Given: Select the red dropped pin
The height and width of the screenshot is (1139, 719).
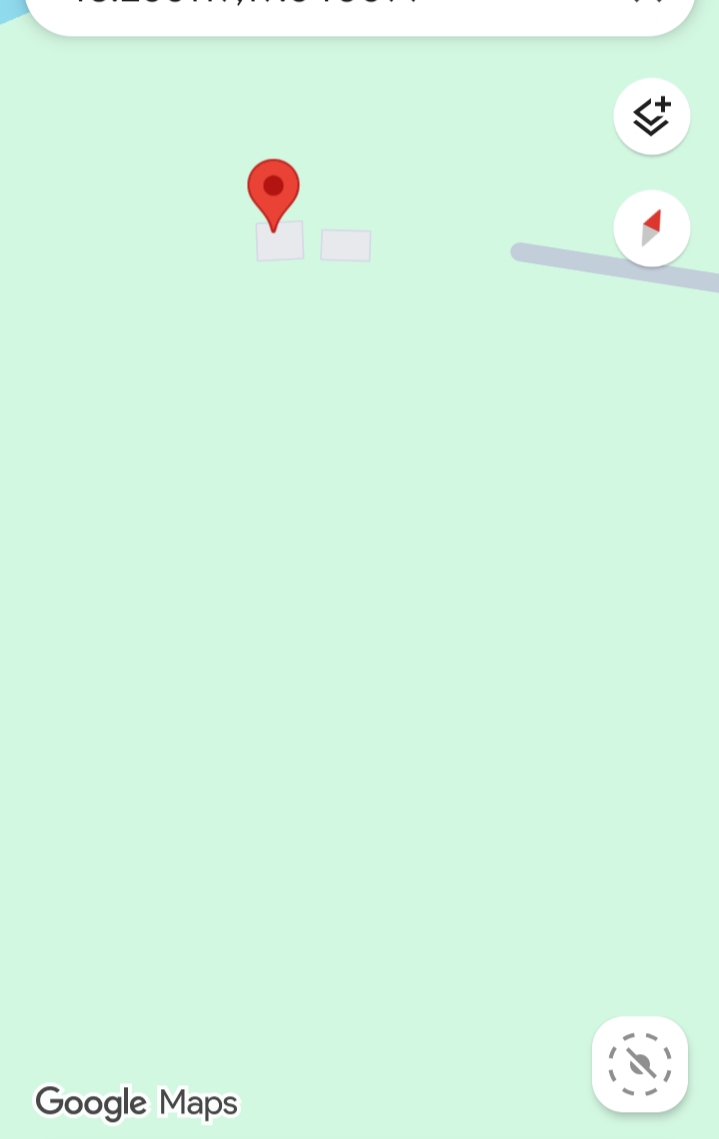Looking at the screenshot, I should (273, 192).
